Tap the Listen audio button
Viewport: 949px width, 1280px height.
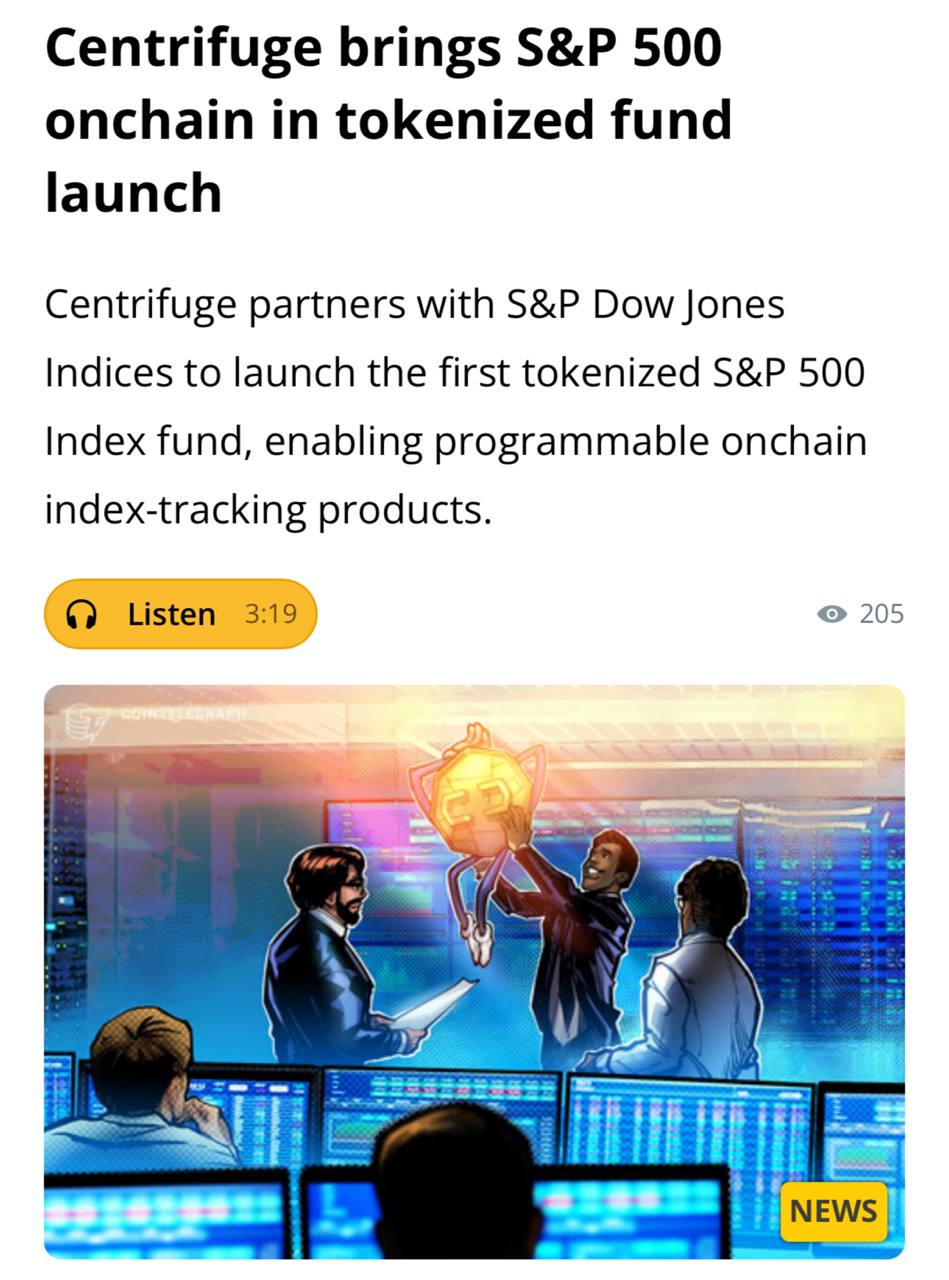click(180, 613)
